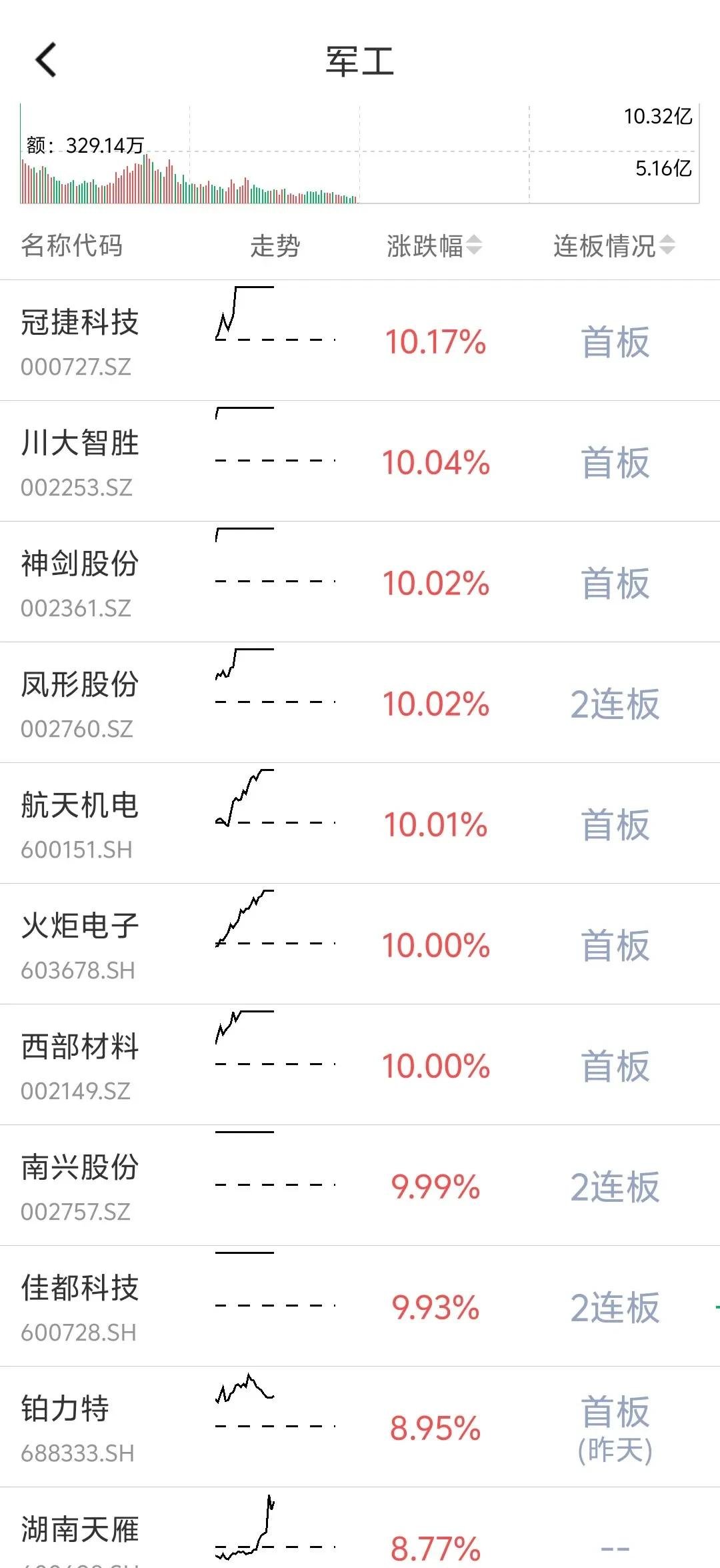Toggle the 首板 label of 川大智胜
Image resolution: width=720 pixels, height=1568 pixels.
614,462
